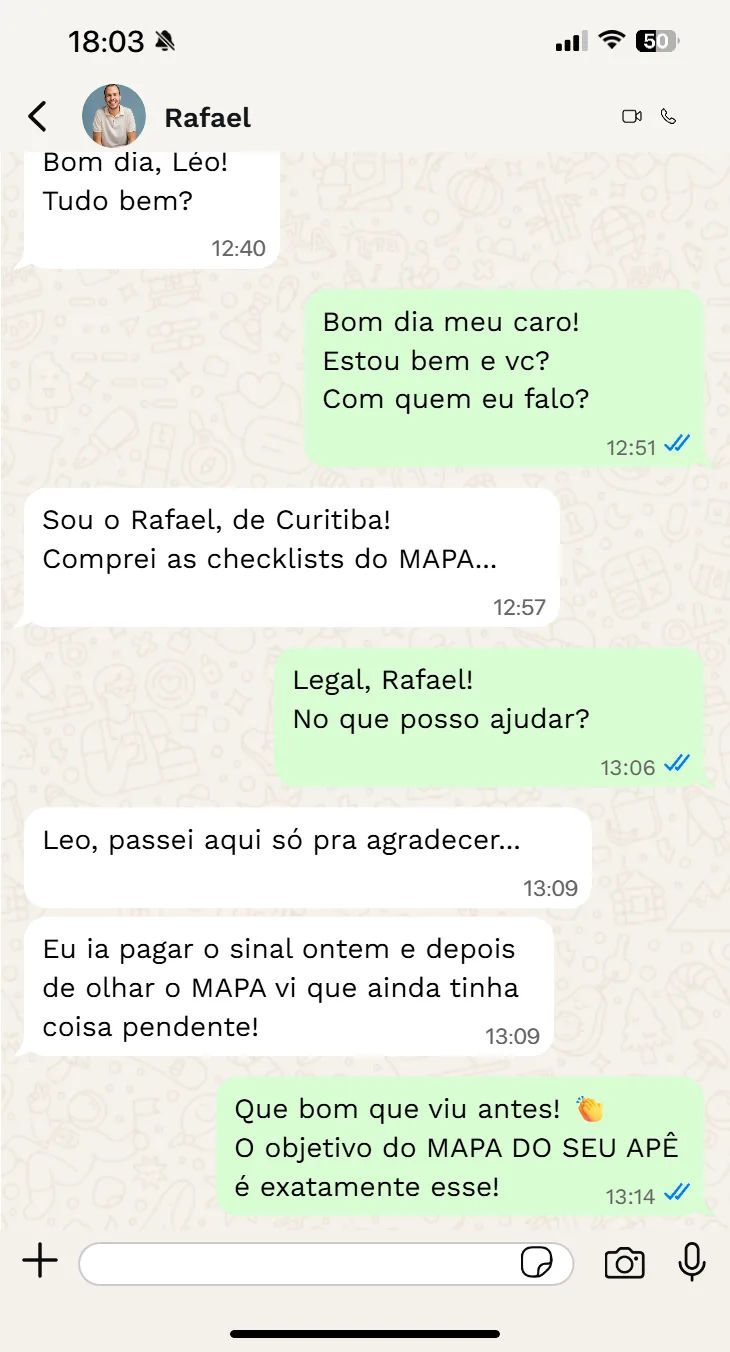730x1352 pixels.
Task: Tap Rafael's profile picture
Action: (113, 116)
